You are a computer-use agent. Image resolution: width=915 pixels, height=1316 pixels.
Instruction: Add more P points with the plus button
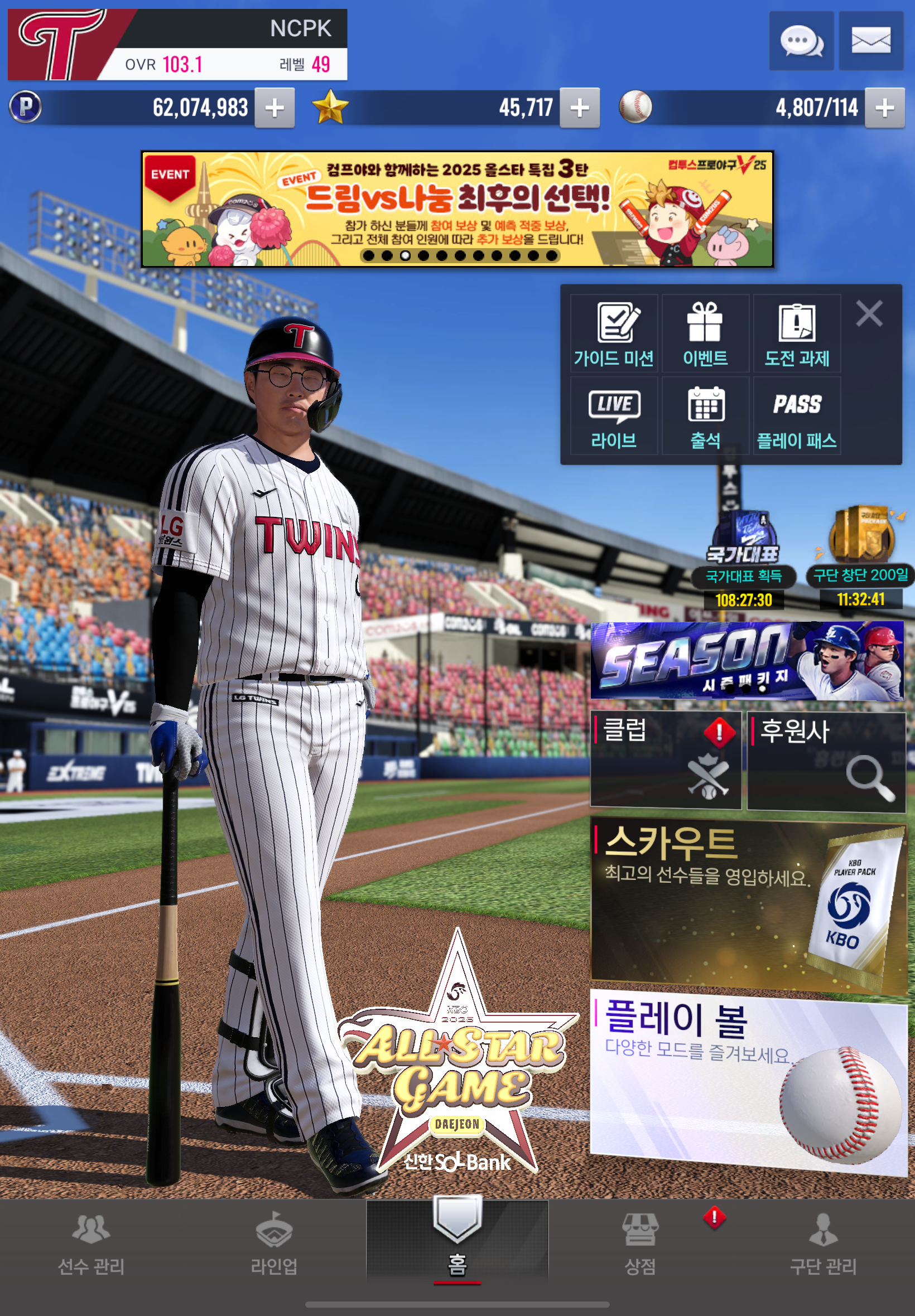274,108
